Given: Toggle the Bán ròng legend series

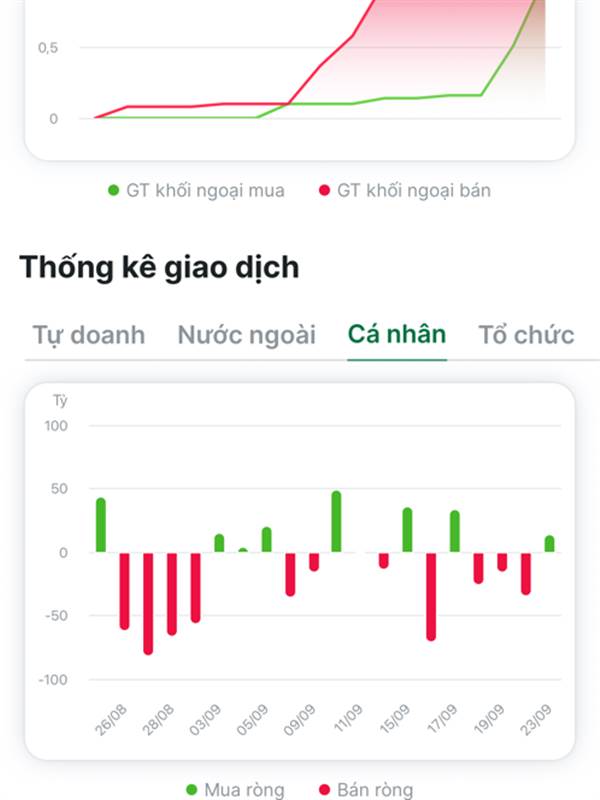Looking at the screenshot, I should pos(366,789).
